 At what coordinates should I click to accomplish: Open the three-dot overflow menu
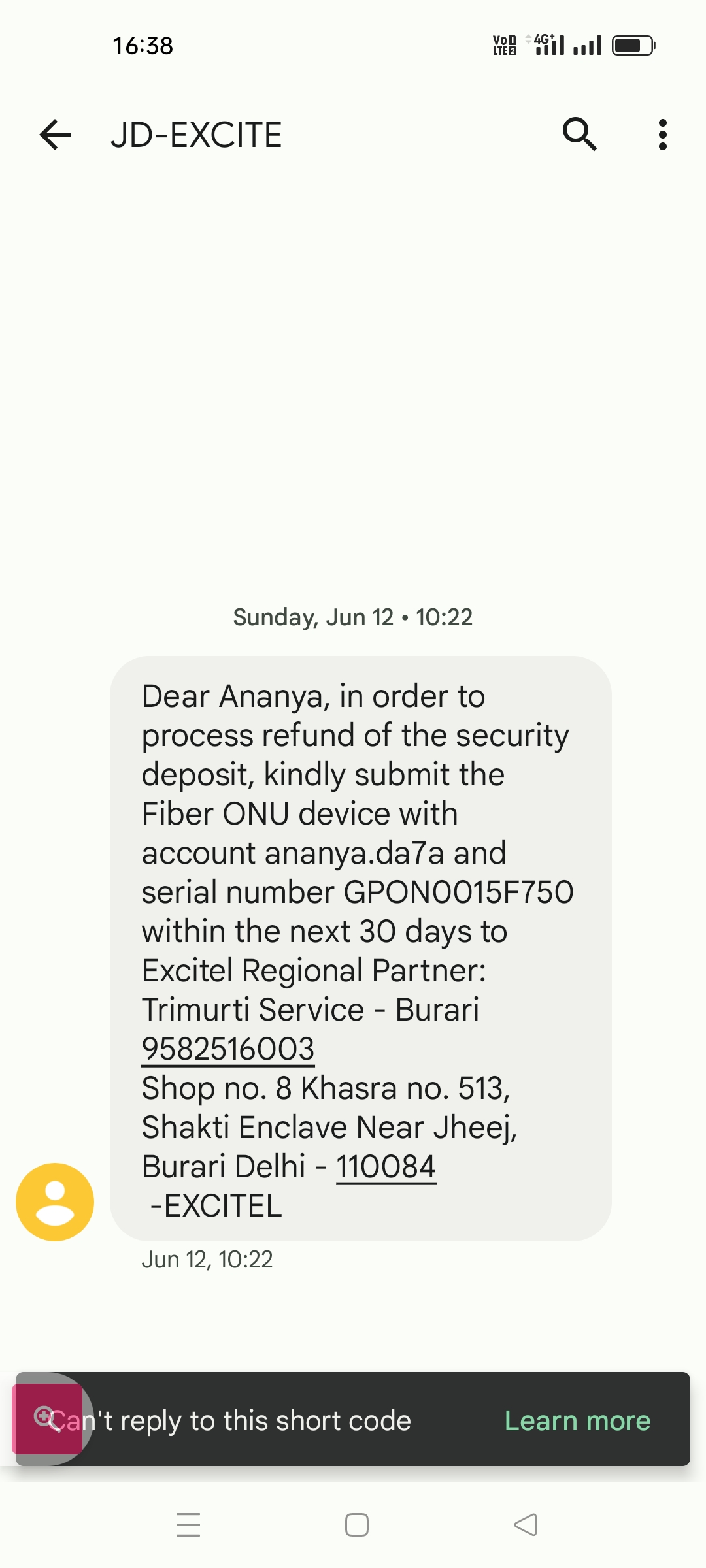point(662,135)
